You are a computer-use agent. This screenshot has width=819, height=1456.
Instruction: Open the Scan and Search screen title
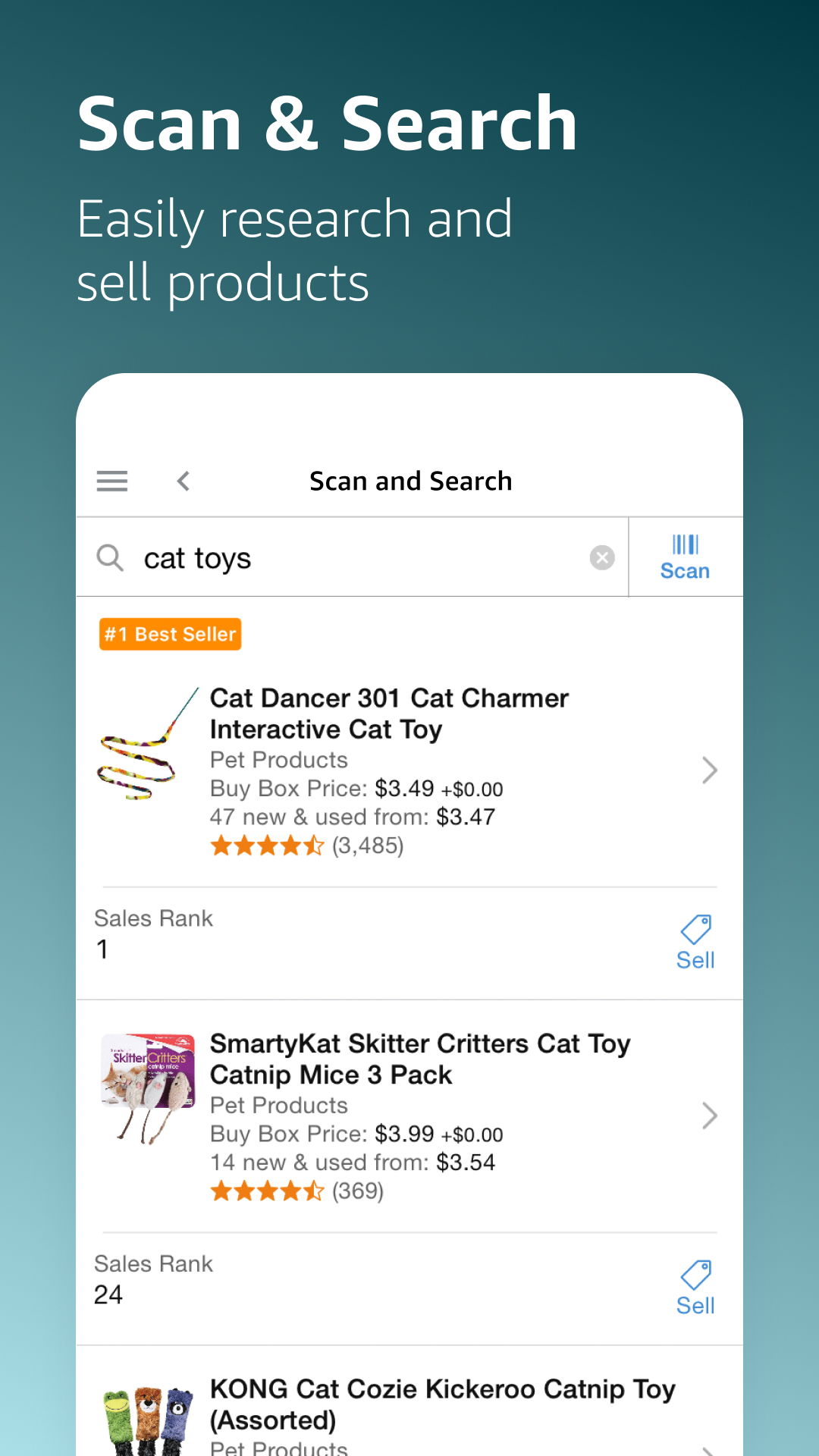410,481
